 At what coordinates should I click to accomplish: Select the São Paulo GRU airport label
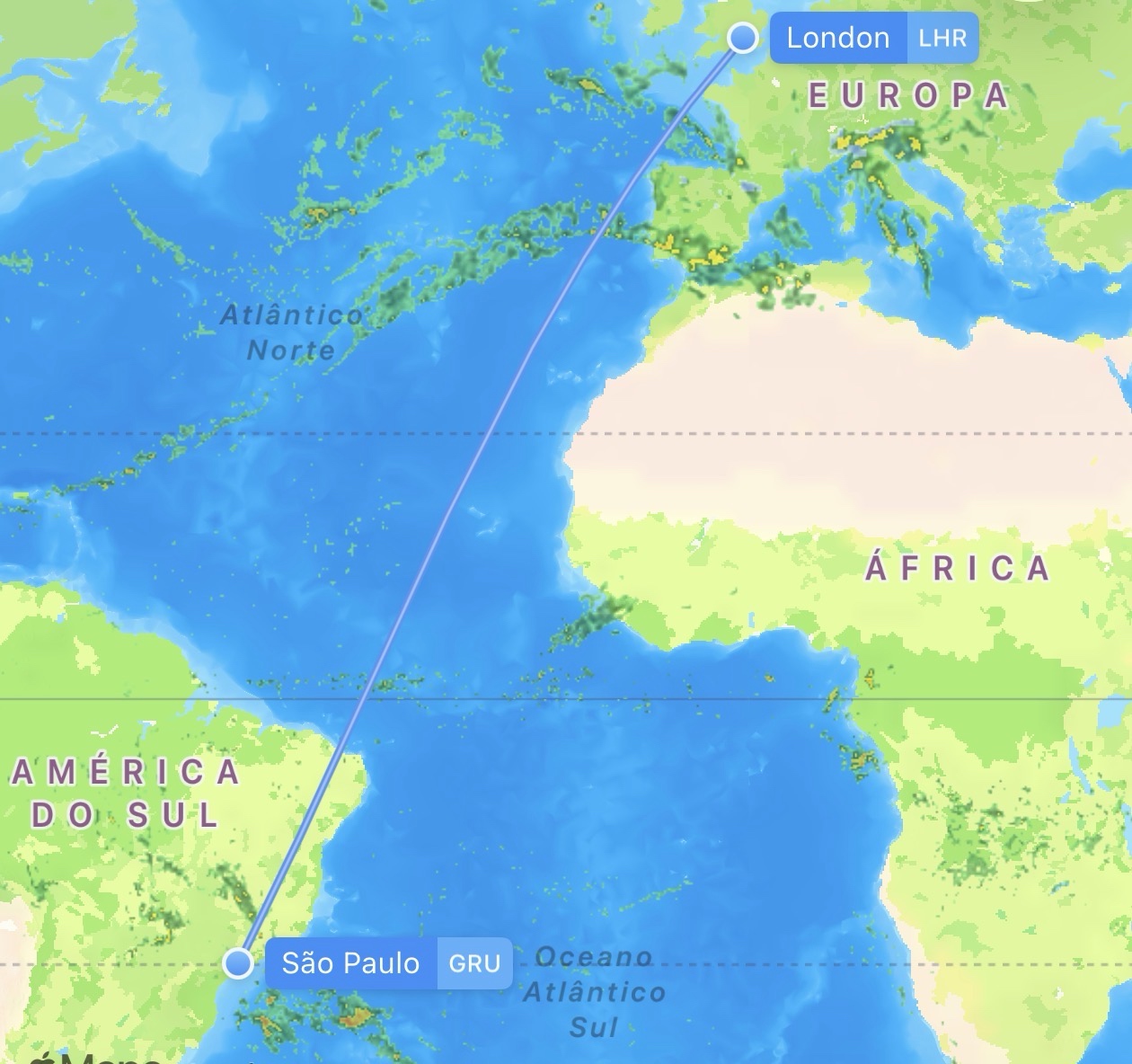coord(388,963)
